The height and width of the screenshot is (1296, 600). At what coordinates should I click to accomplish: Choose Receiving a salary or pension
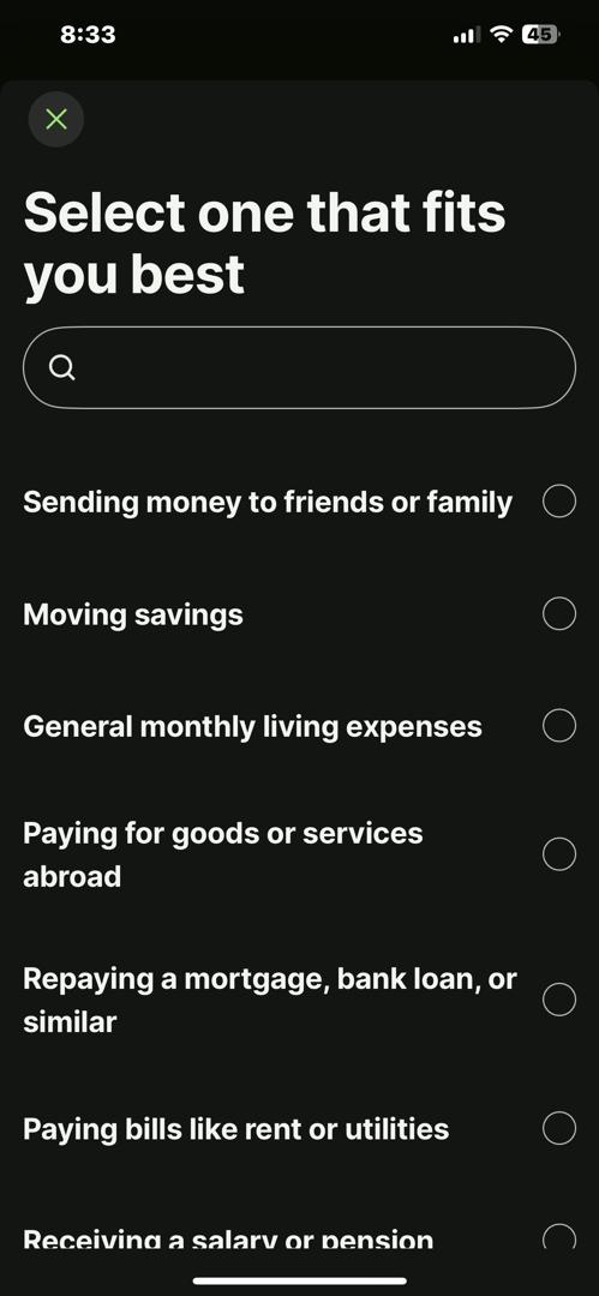tap(559, 1239)
